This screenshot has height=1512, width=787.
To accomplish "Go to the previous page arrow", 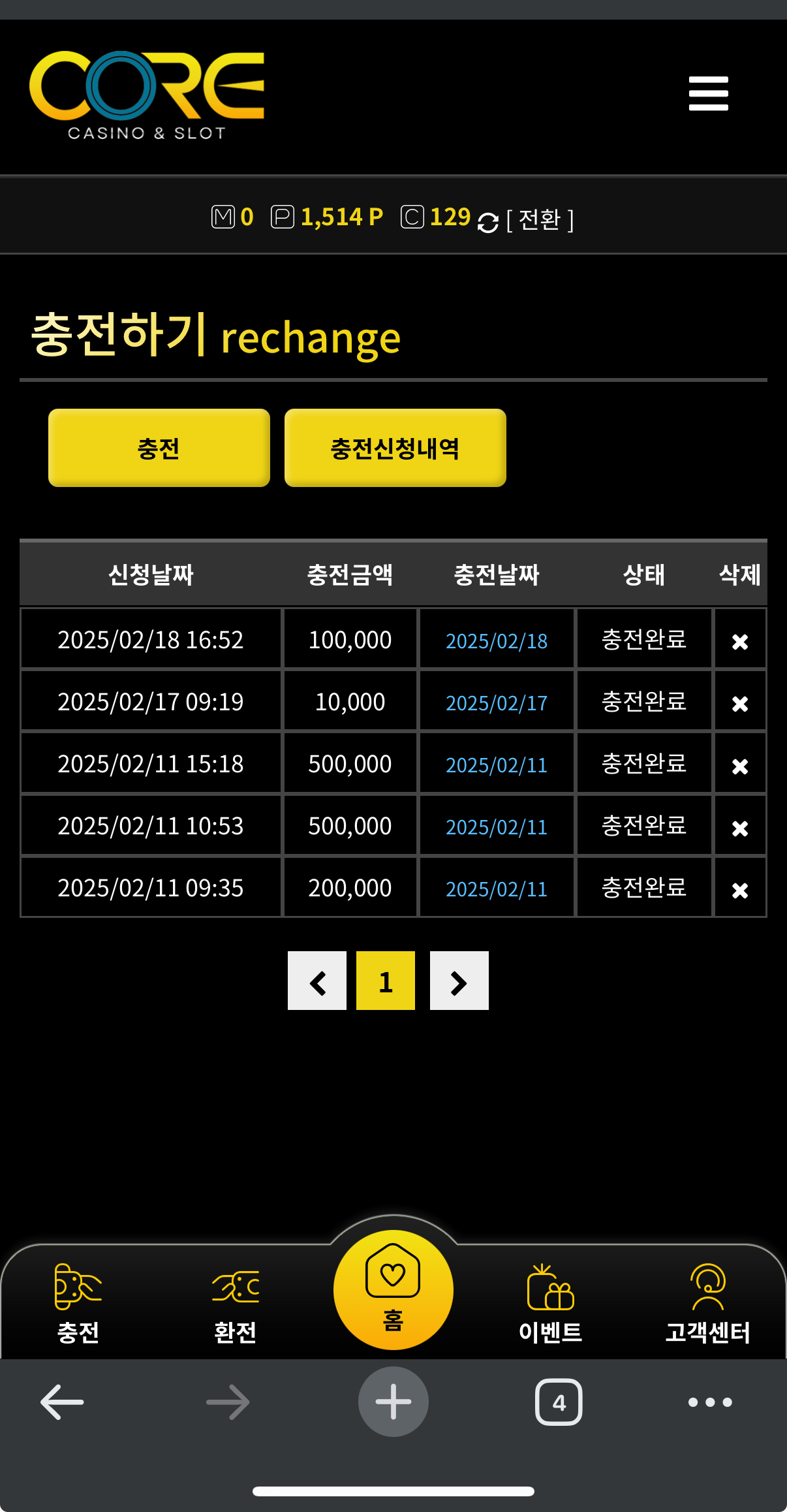I will coord(317,981).
